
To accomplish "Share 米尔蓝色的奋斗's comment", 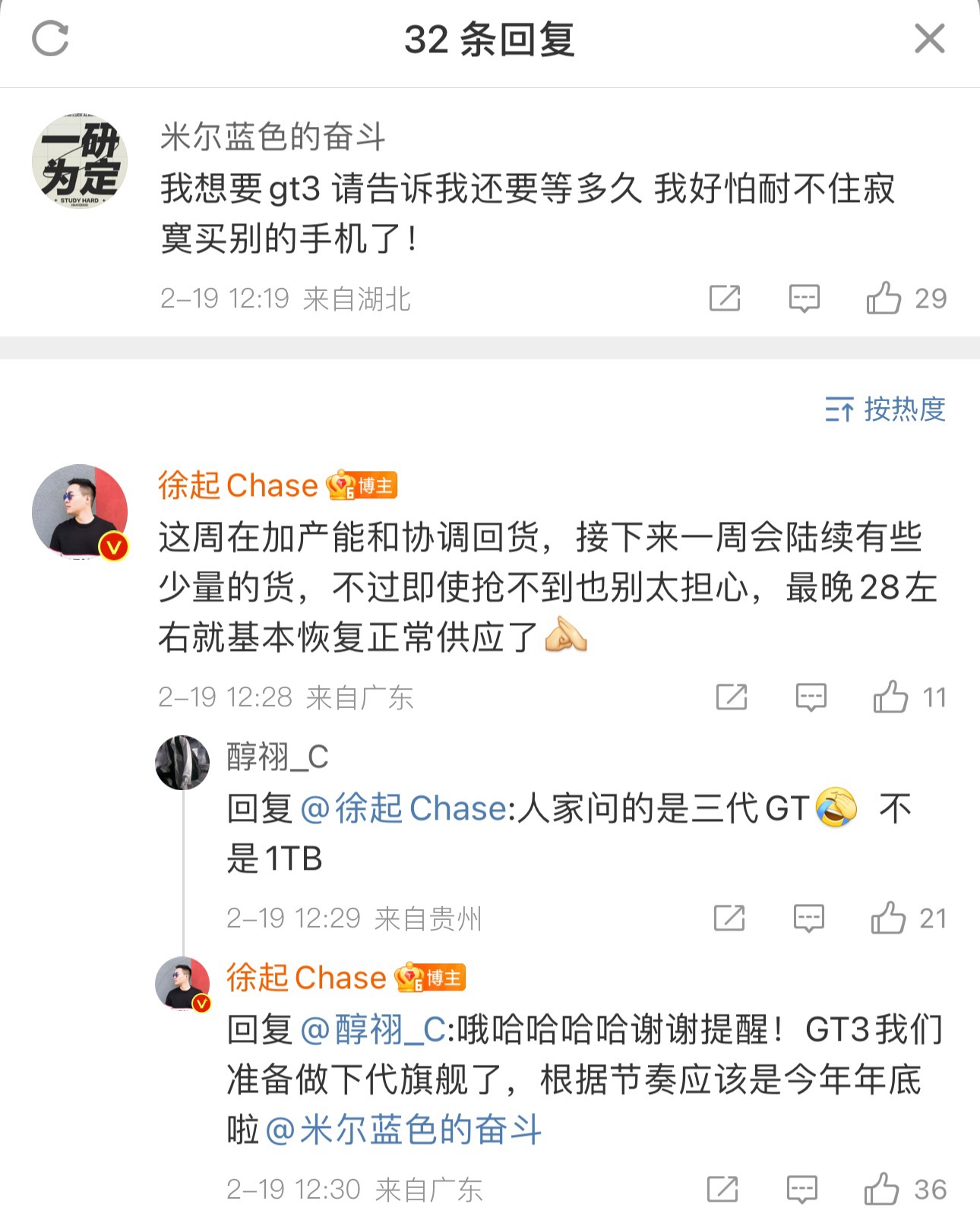I will tap(724, 298).
